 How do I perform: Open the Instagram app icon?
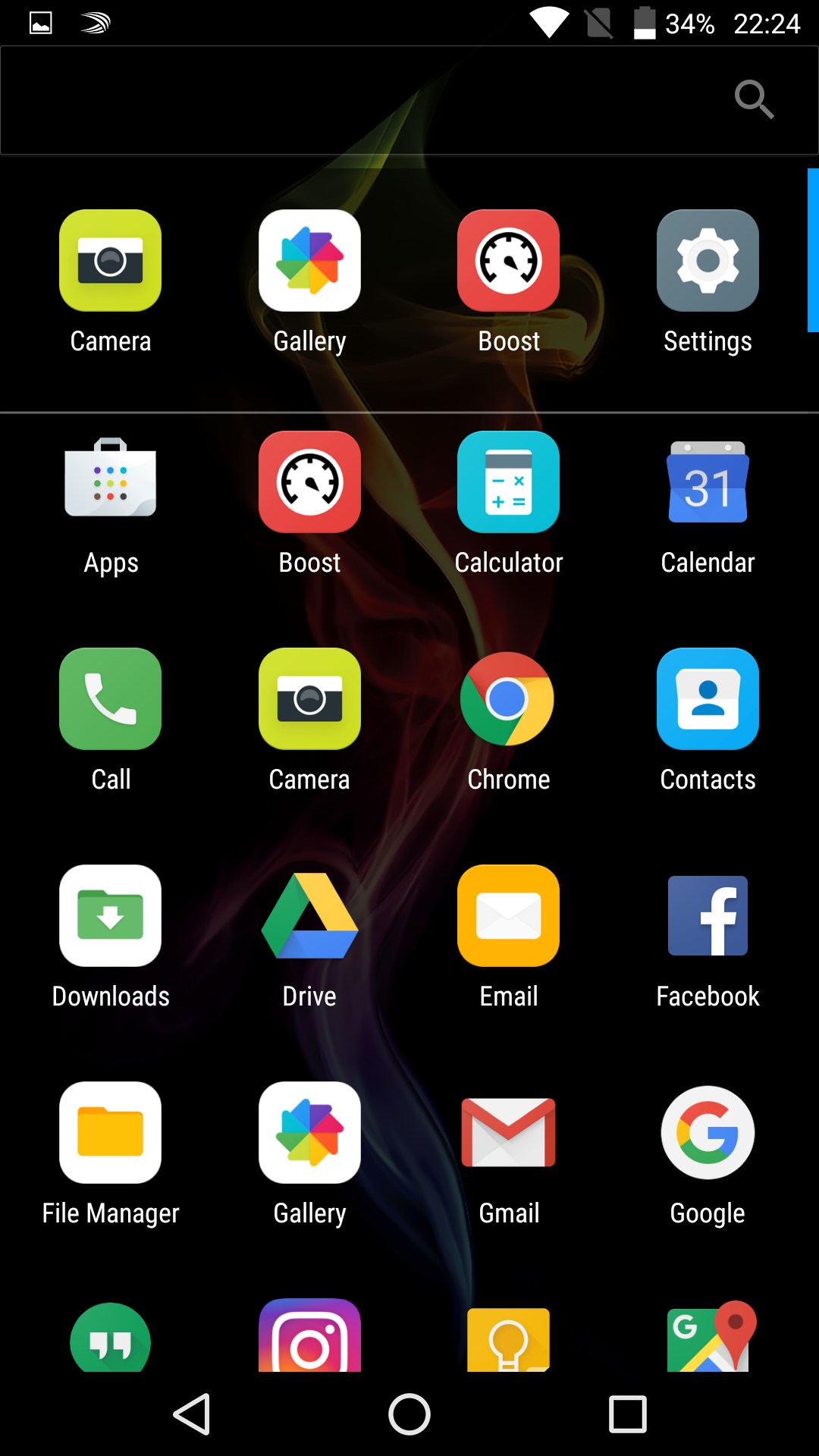pyautogui.click(x=309, y=1335)
